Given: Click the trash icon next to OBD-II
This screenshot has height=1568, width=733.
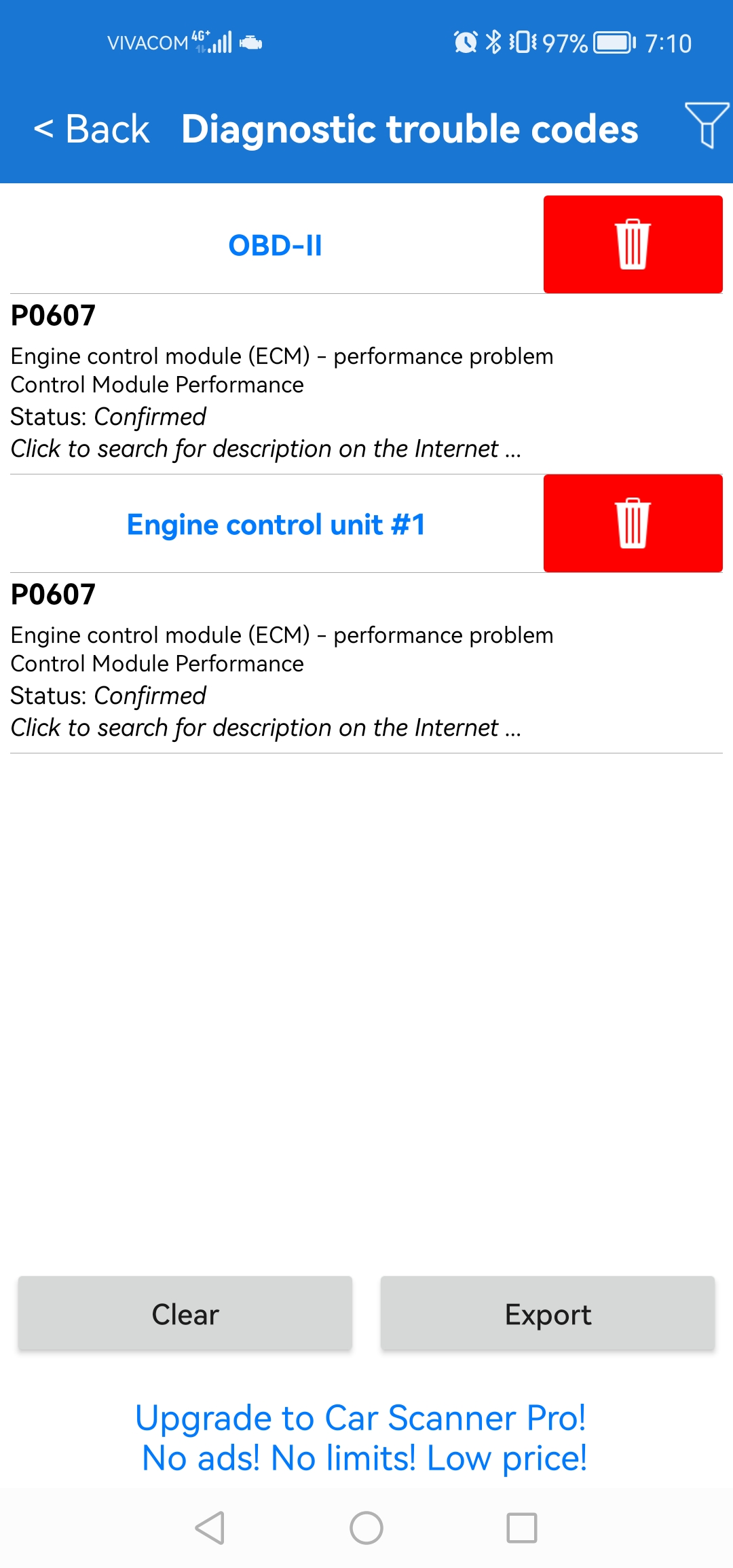Looking at the screenshot, I should pos(633,244).
